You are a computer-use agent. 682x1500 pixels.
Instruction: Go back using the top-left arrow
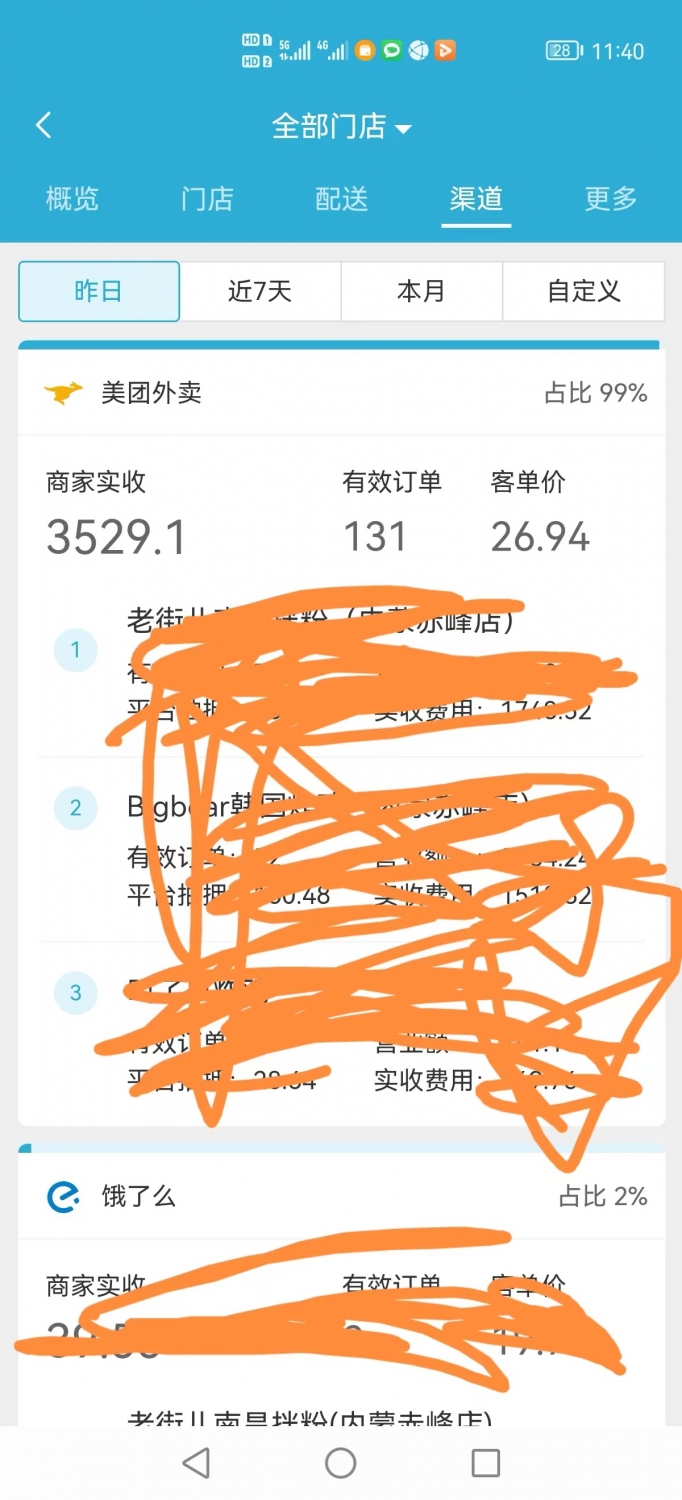click(43, 126)
